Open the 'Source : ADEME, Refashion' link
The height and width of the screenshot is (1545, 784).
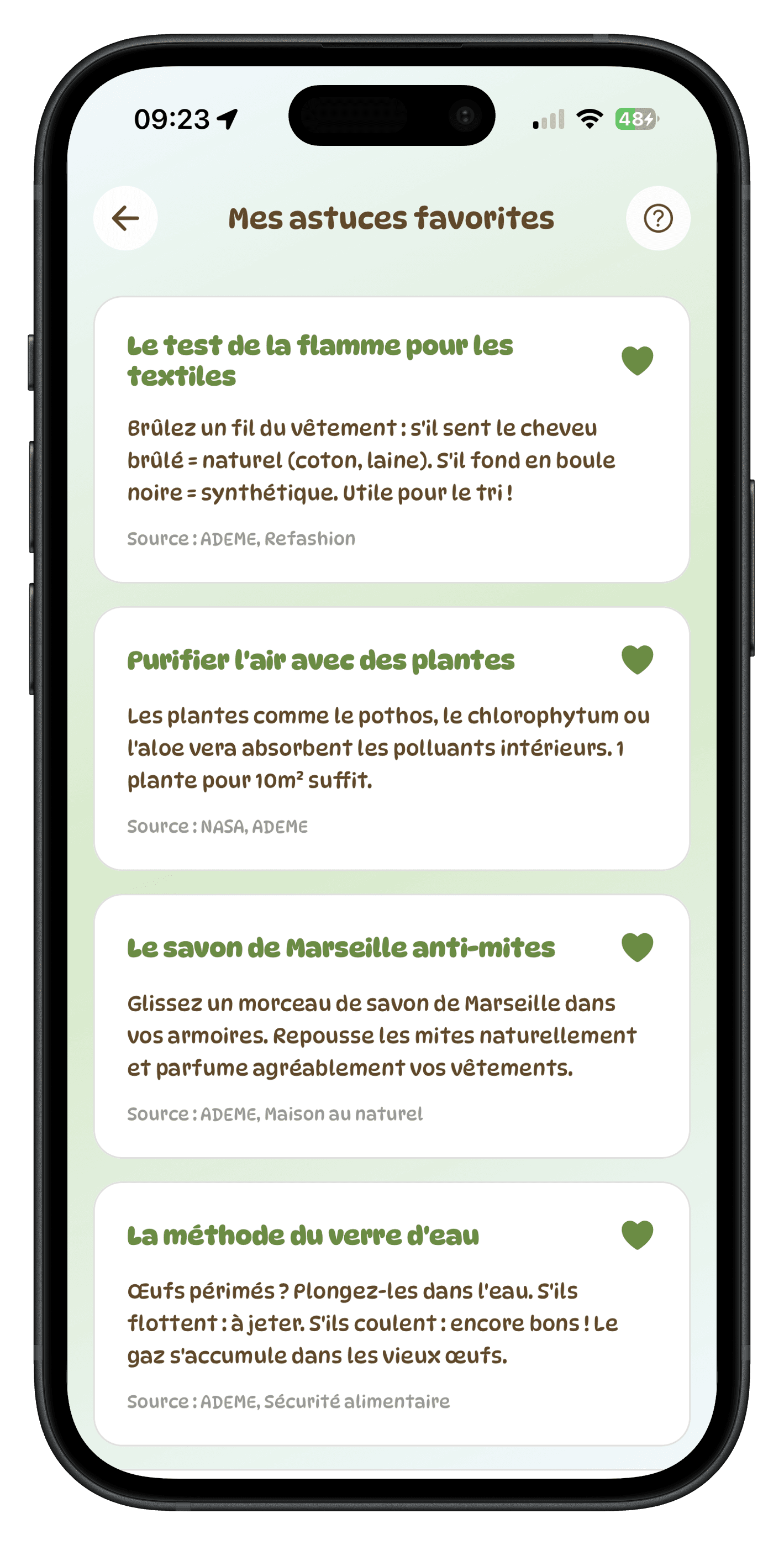tap(241, 538)
